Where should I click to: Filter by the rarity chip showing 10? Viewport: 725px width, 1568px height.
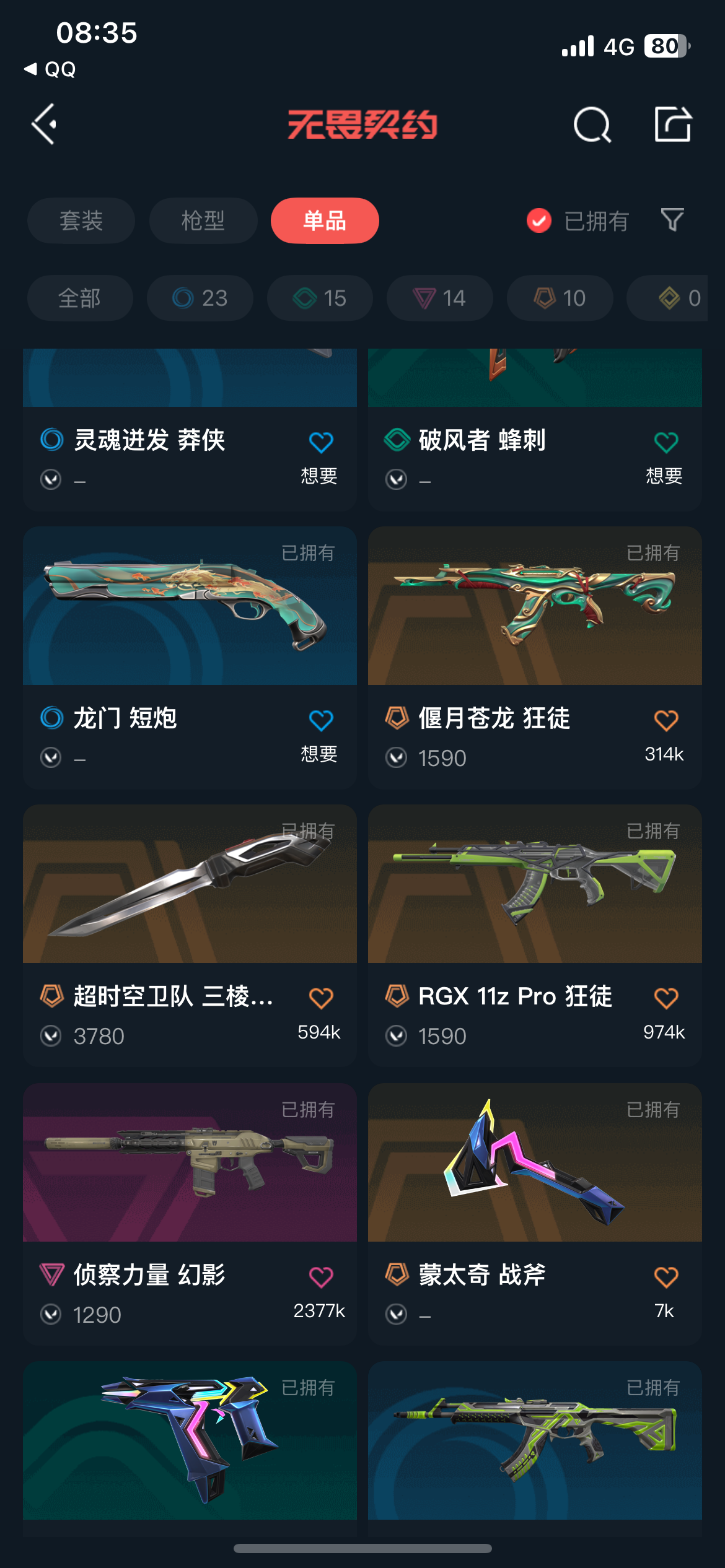[560, 298]
